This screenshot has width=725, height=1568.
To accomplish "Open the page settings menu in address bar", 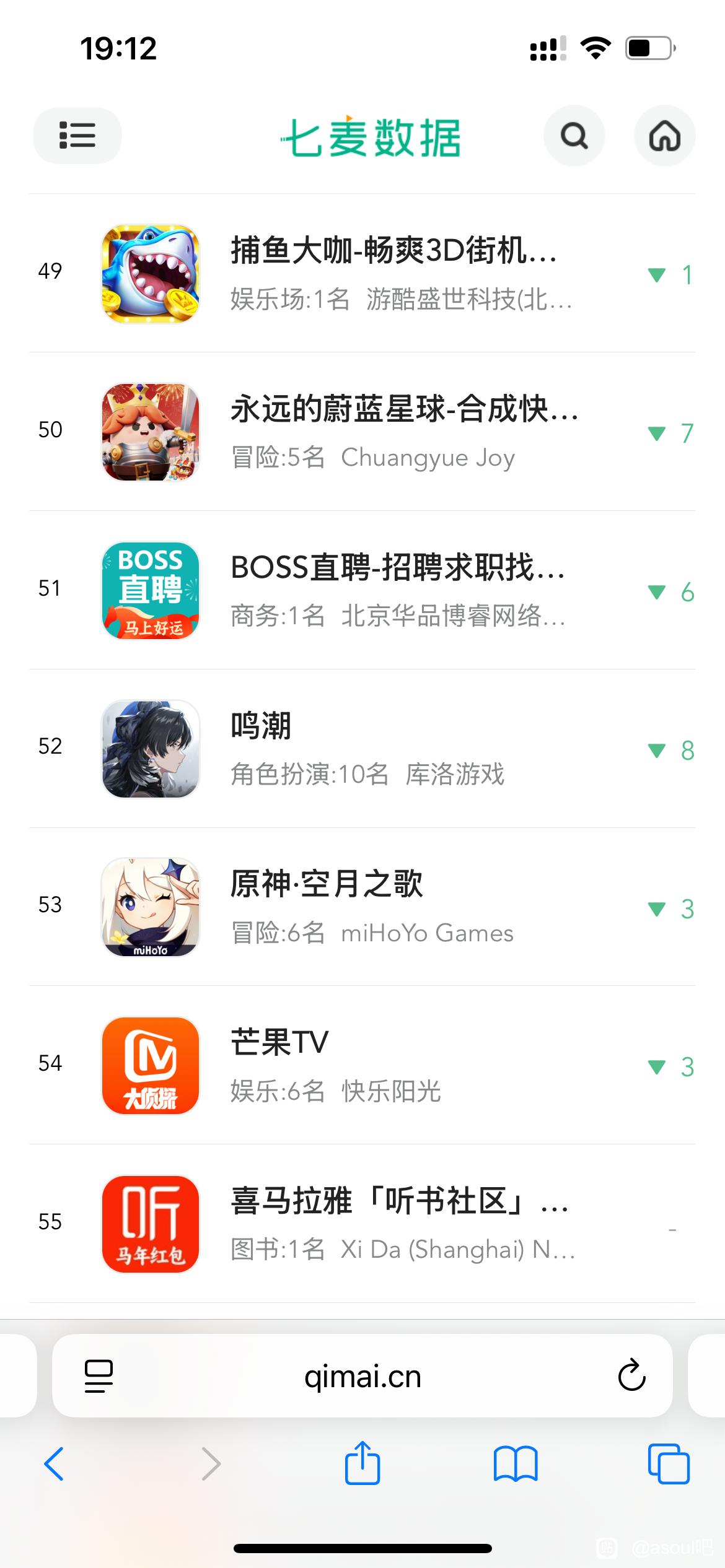I will coord(99,1376).
